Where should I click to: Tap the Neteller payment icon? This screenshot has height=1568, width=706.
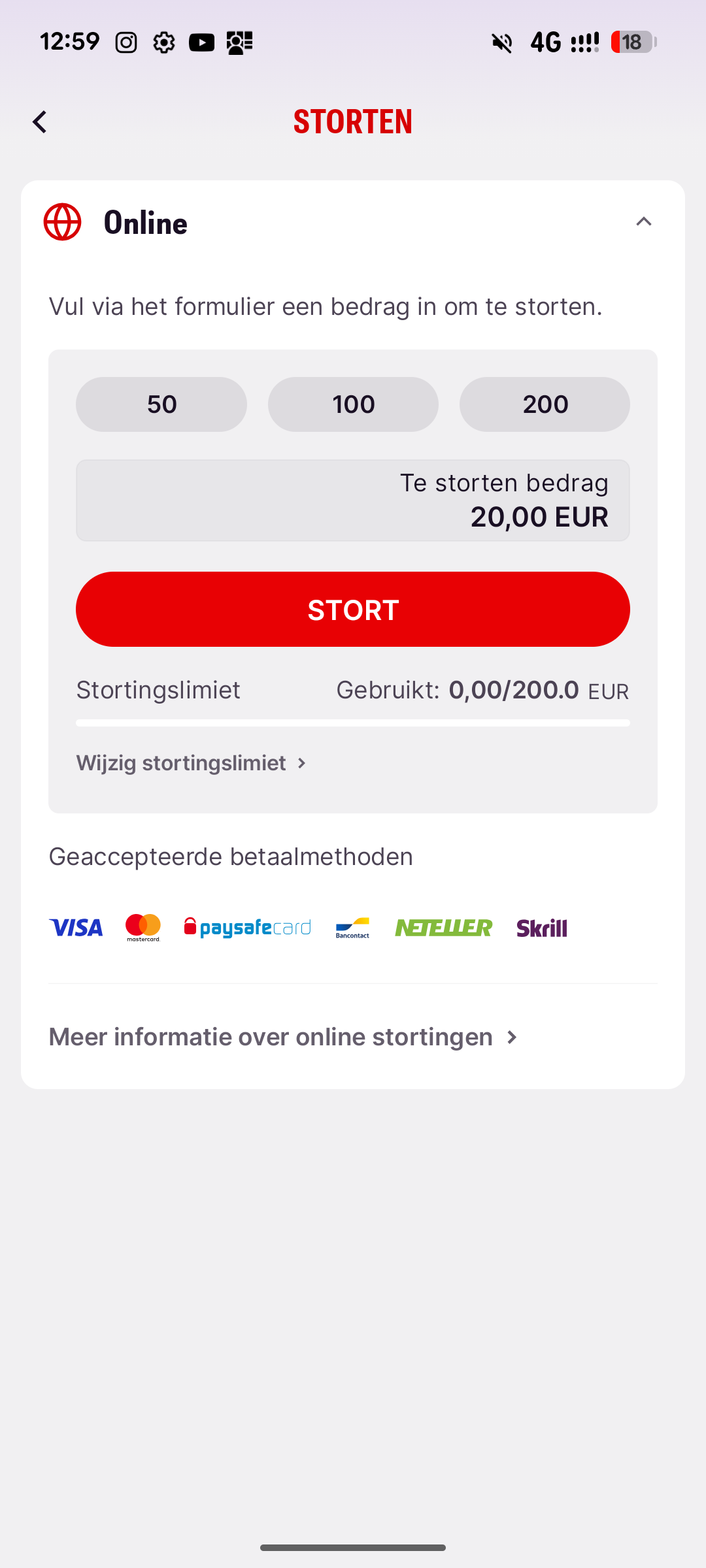[x=443, y=928]
